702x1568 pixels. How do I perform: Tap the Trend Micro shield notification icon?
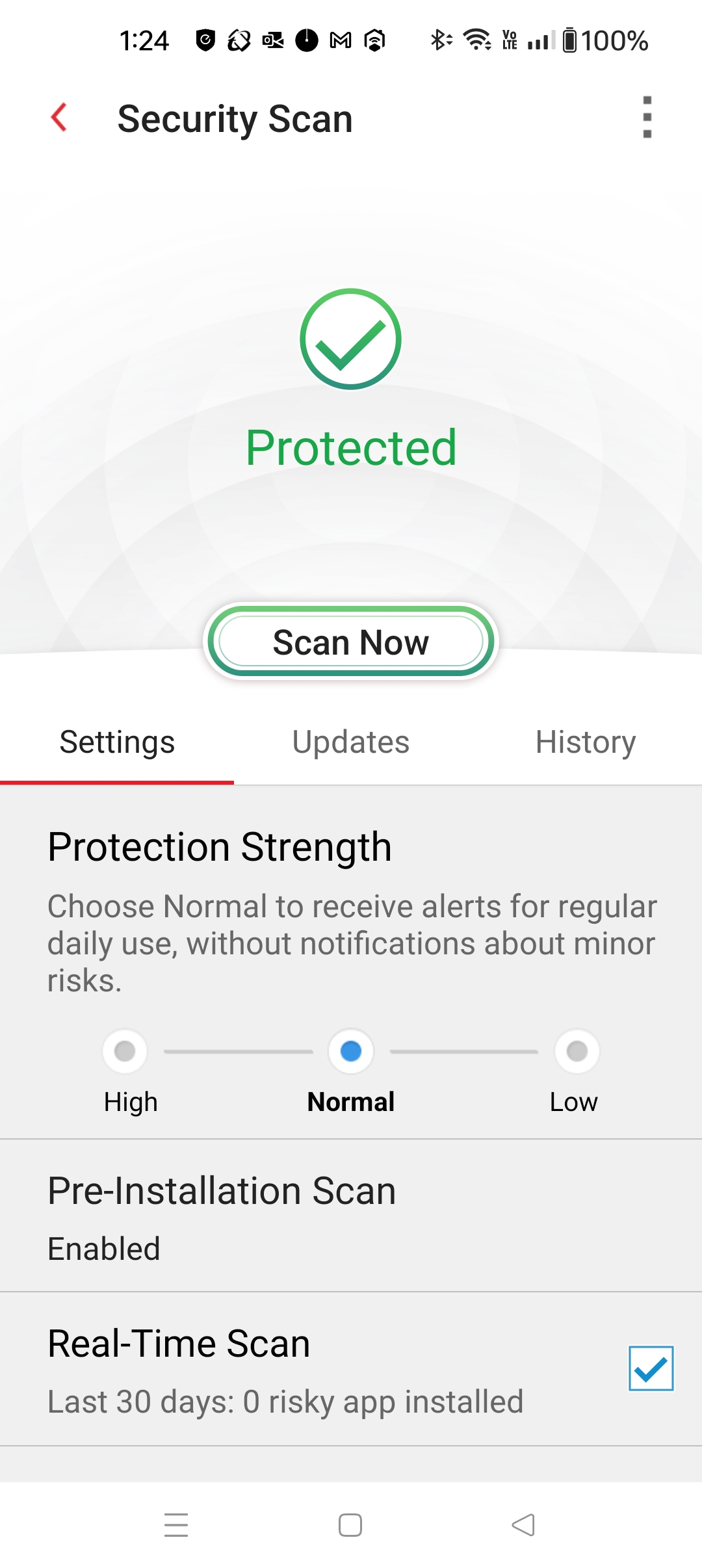click(x=205, y=39)
